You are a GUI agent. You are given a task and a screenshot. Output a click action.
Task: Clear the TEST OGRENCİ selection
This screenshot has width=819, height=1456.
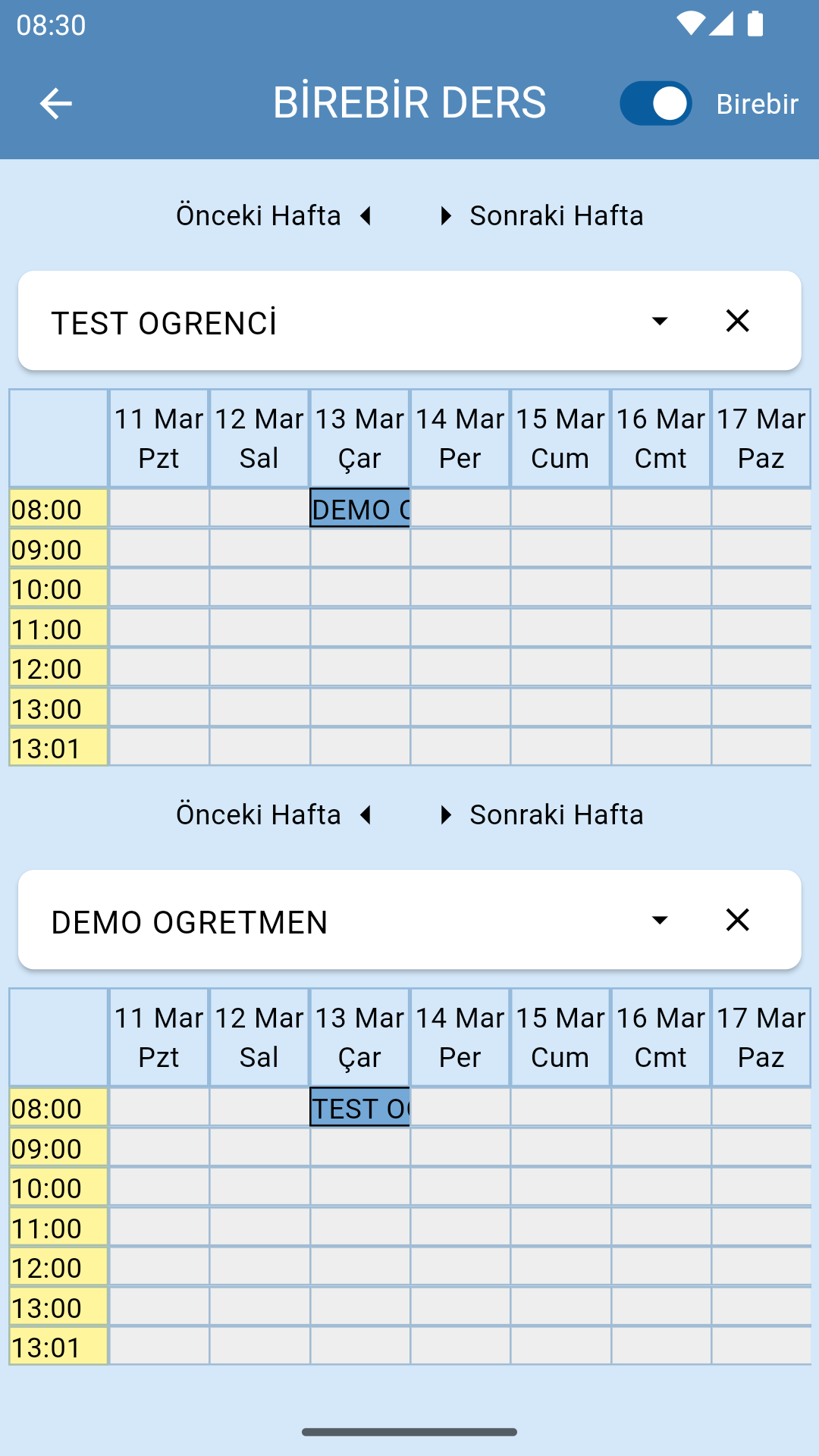[737, 322]
